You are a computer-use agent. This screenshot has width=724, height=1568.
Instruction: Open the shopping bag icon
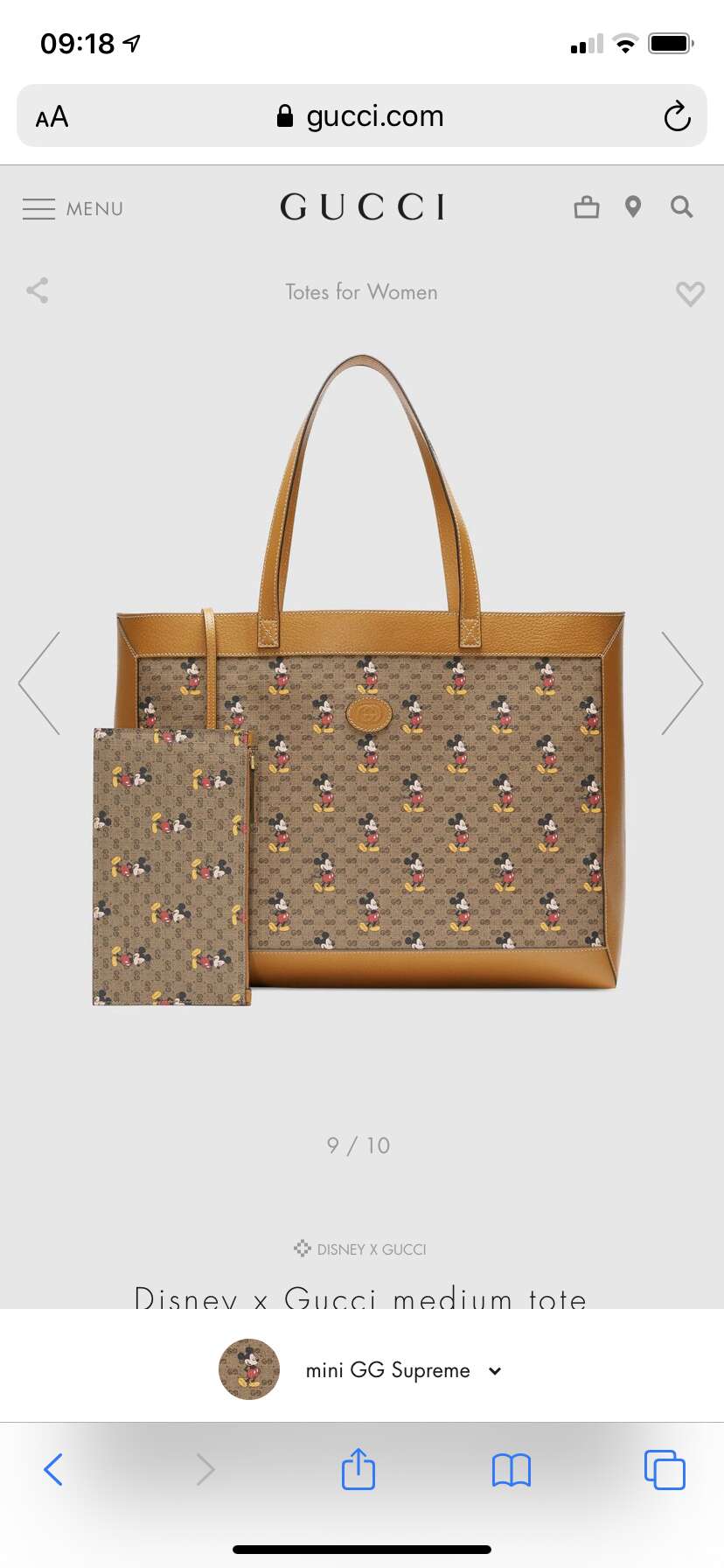click(x=587, y=206)
